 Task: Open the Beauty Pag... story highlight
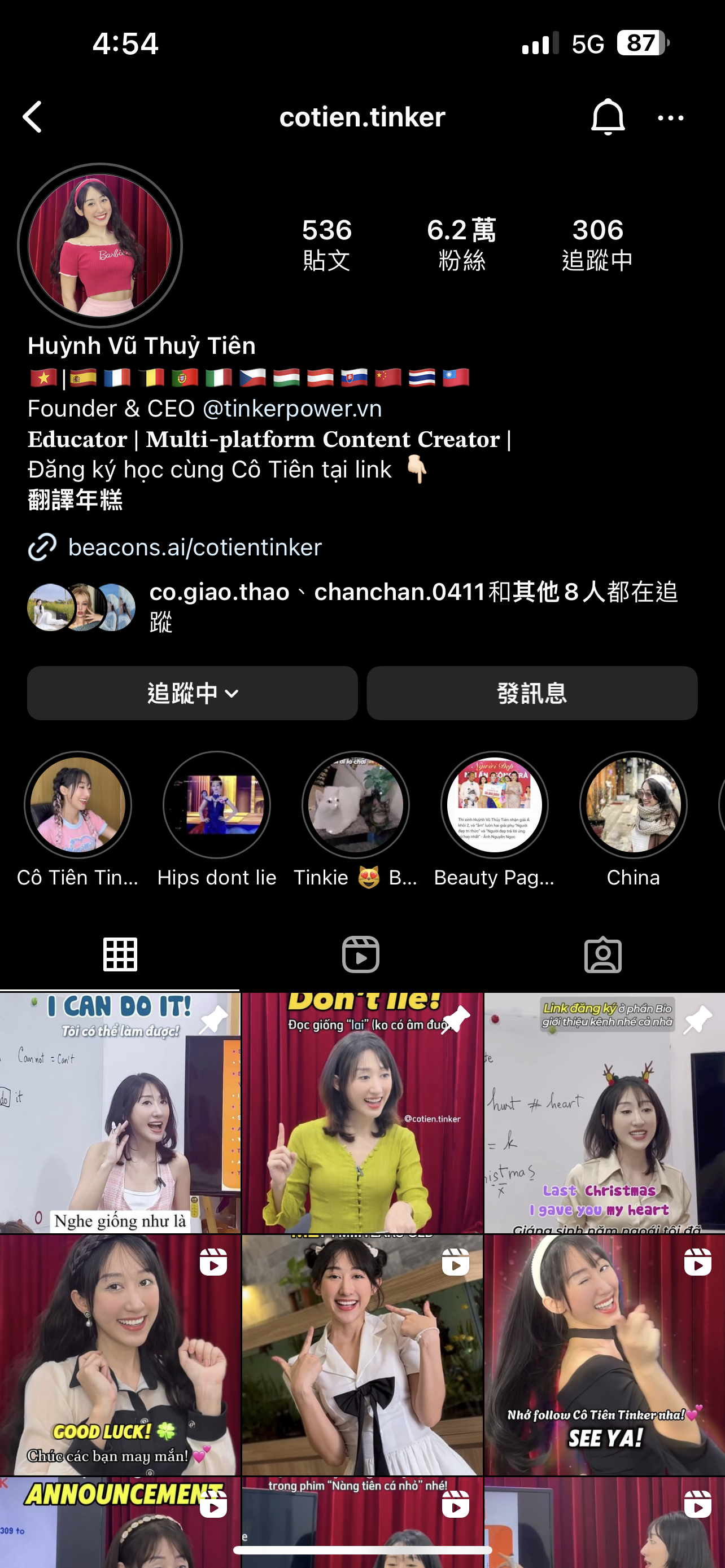(x=494, y=805)
